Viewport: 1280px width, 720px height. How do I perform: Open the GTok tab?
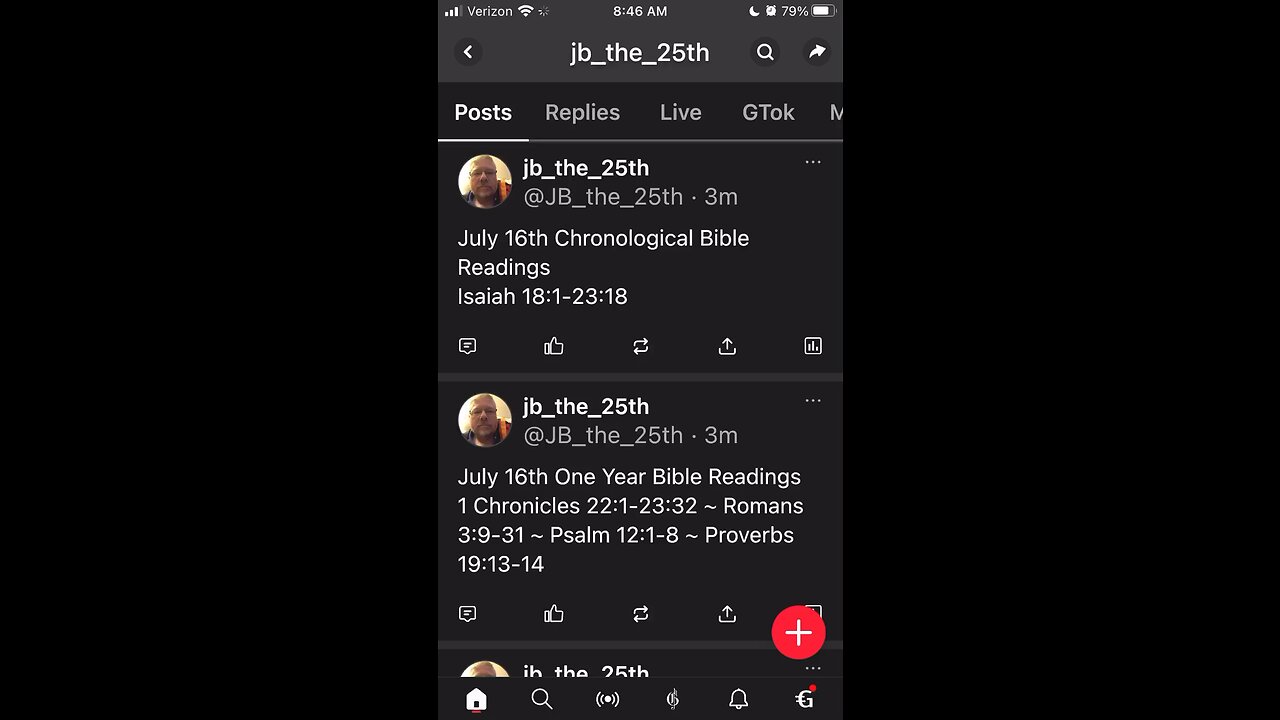768,113
